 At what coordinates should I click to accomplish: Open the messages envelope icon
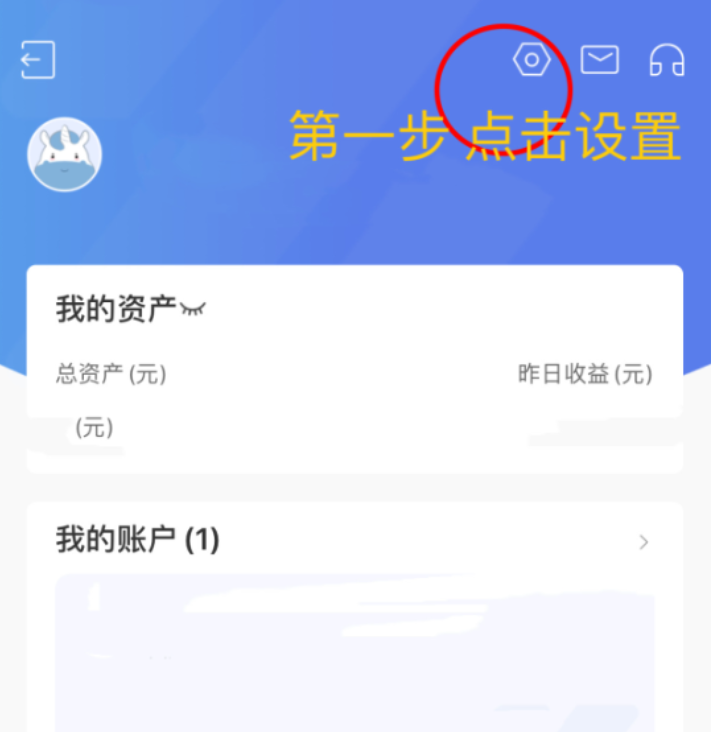pos(599,61)
